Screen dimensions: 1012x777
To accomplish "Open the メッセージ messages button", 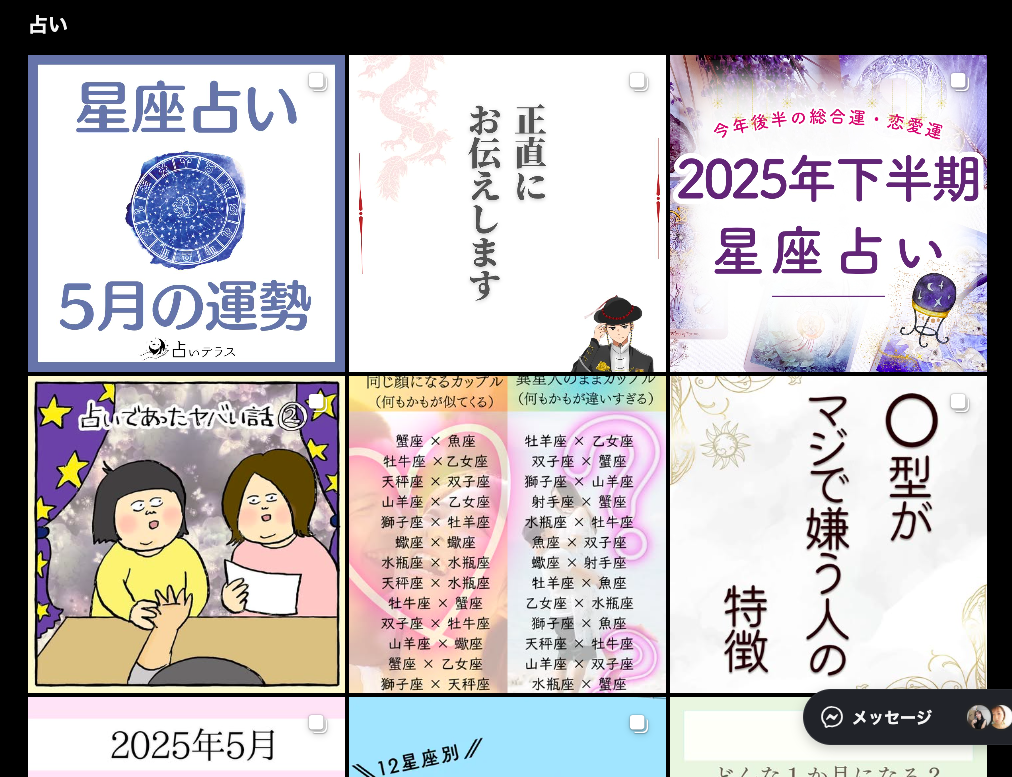I will (x=877, y=717).
